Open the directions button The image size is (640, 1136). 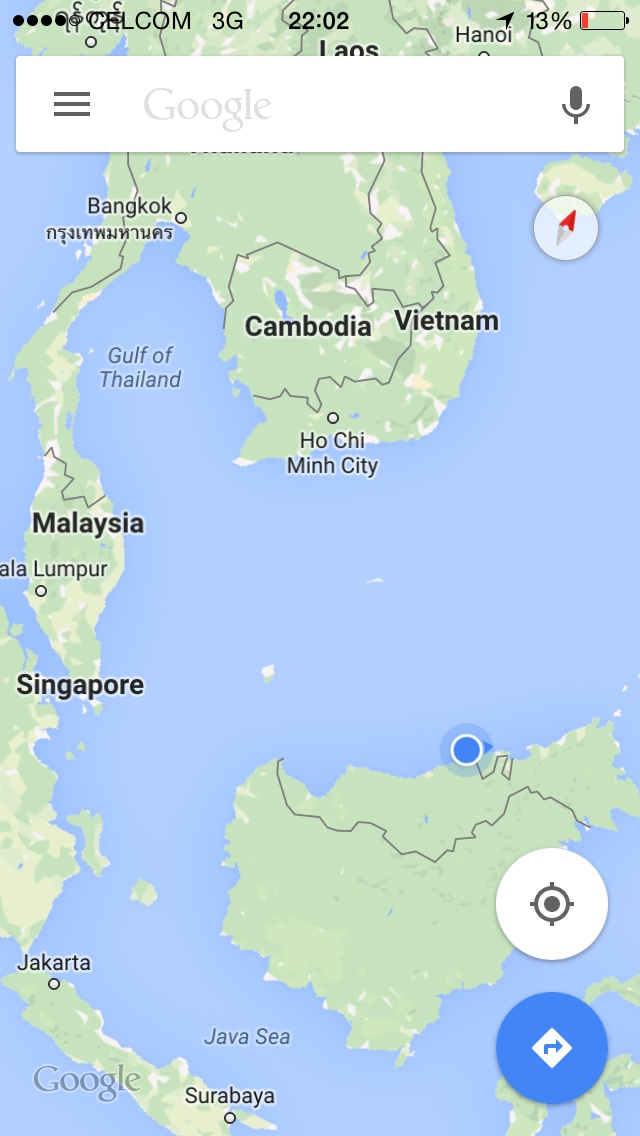point(551,1047)
